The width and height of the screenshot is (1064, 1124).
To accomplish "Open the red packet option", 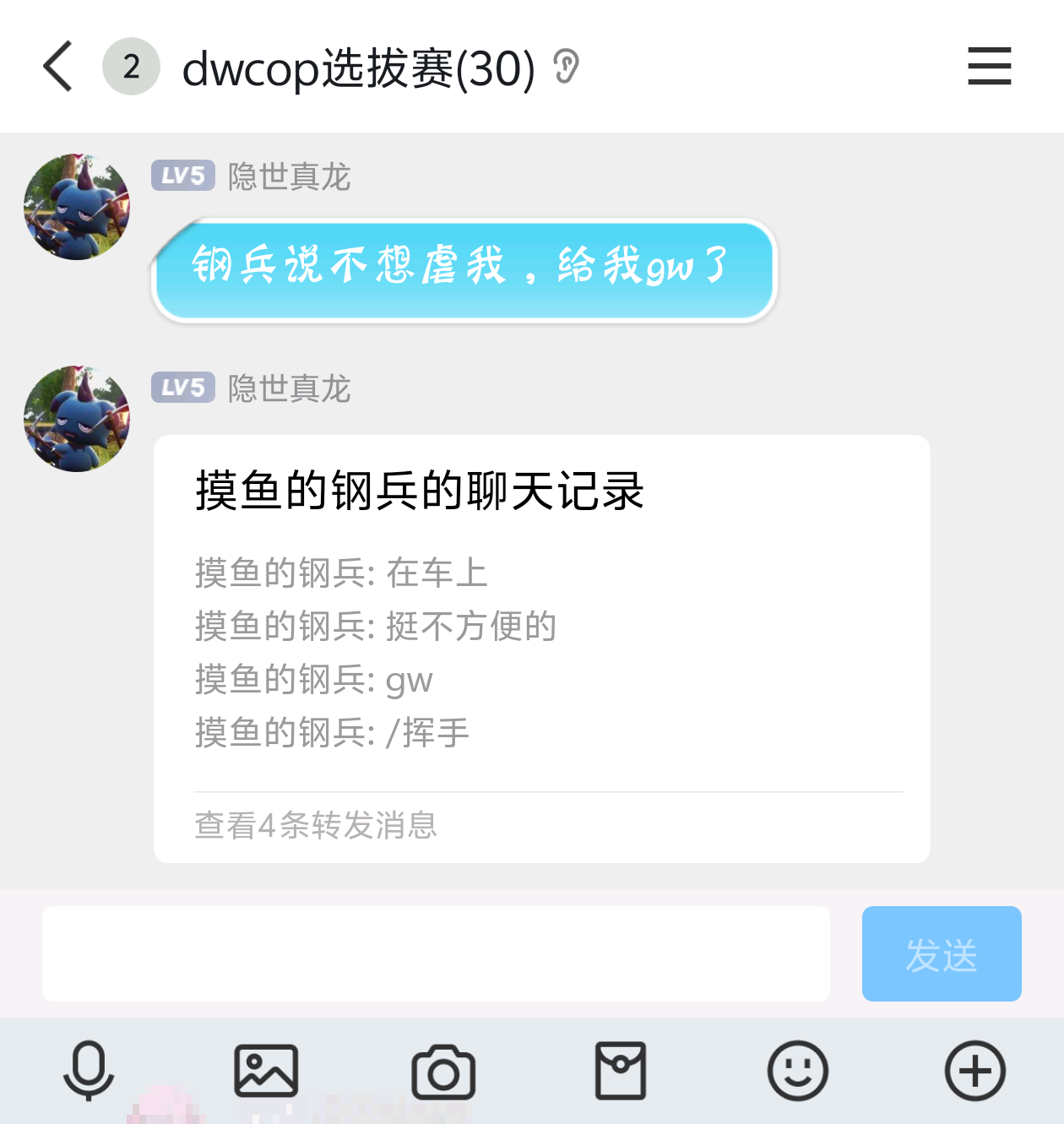I will 621,1071.
